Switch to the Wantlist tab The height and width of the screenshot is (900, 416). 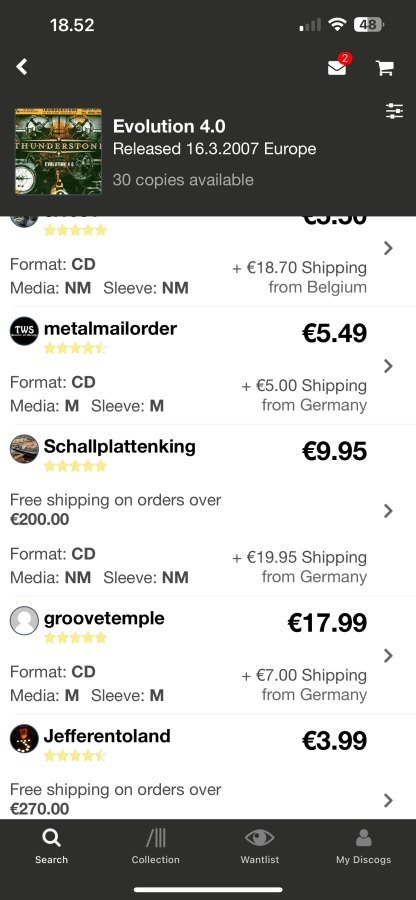[259, 847]
